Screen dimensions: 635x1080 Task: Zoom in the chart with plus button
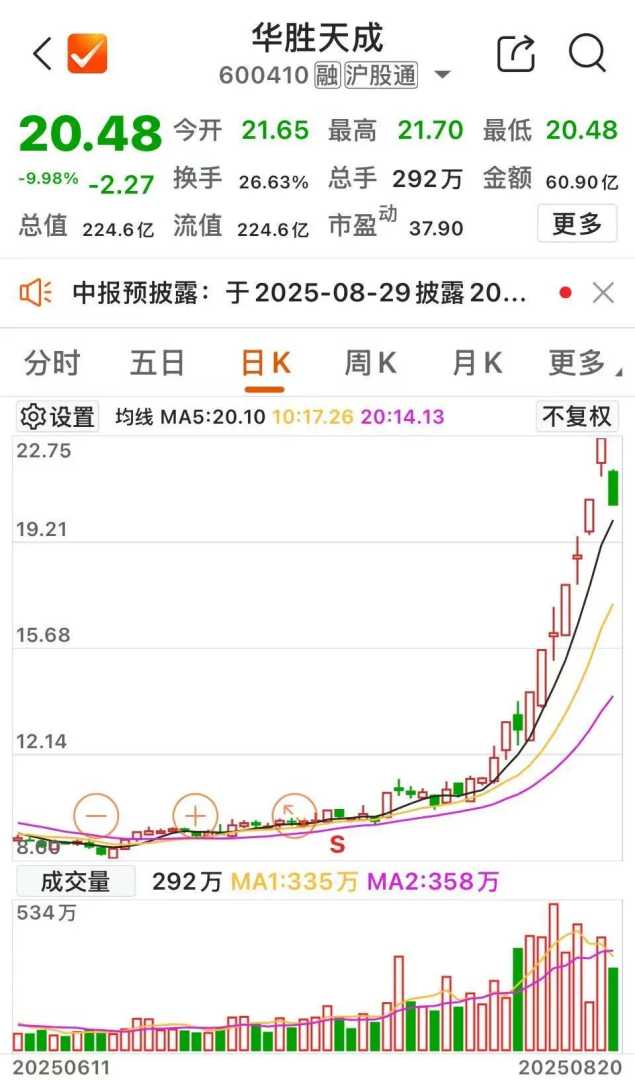pyautogui.click(x=196, y=815)
